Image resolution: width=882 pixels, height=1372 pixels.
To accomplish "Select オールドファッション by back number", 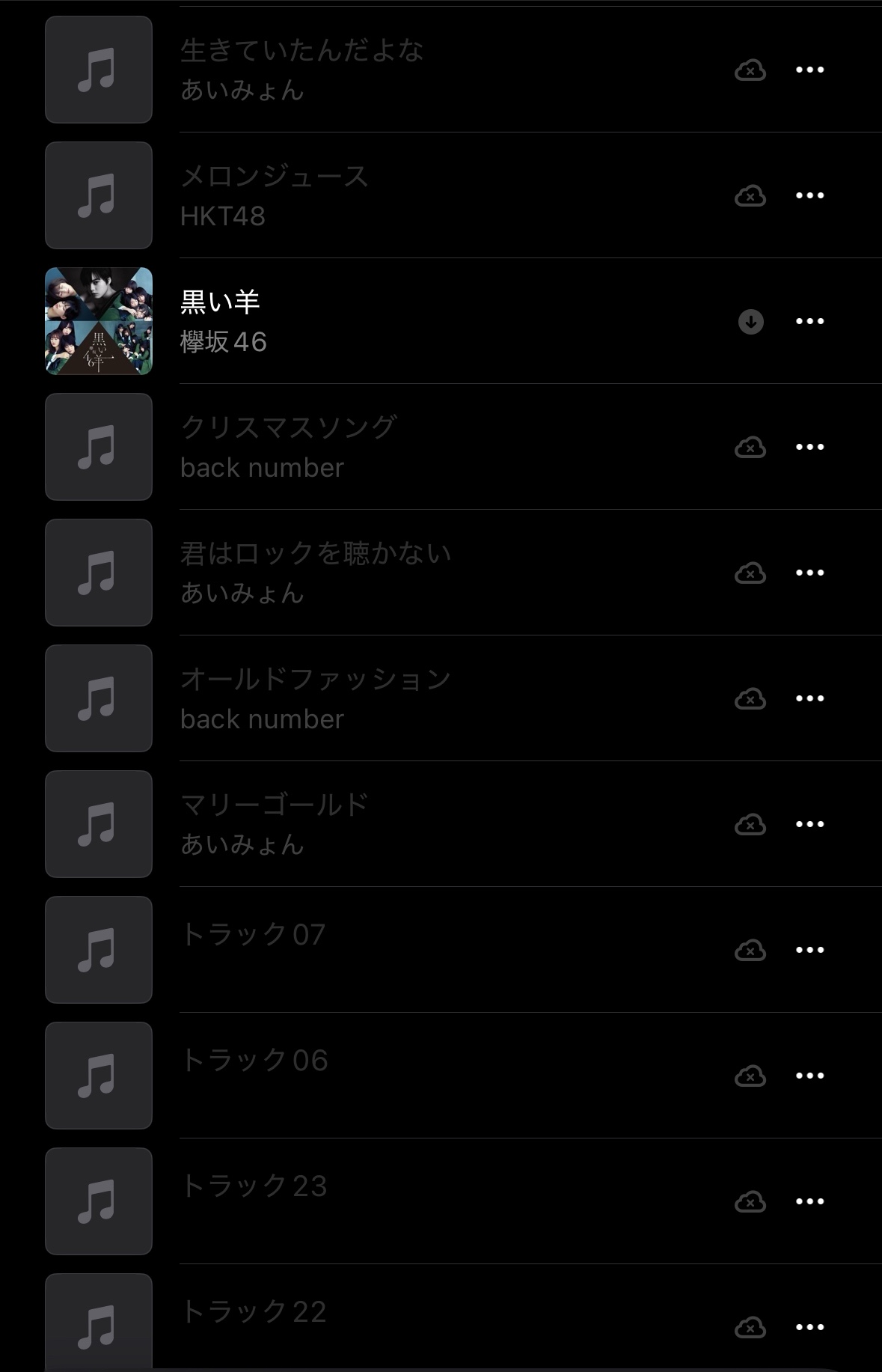I will (x=315, y=698).
